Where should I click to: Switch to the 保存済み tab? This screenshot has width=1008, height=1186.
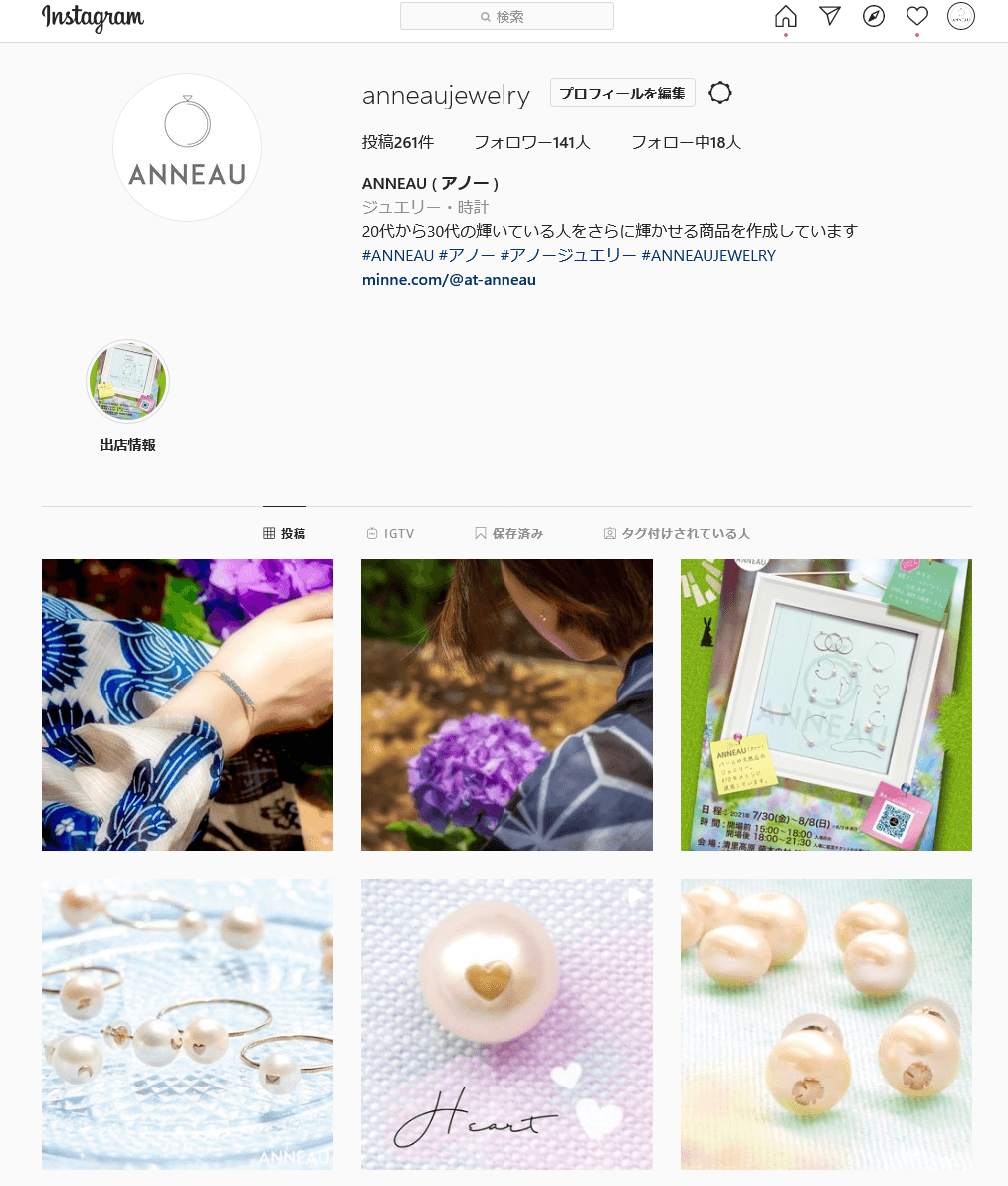(x=508, y=534)
